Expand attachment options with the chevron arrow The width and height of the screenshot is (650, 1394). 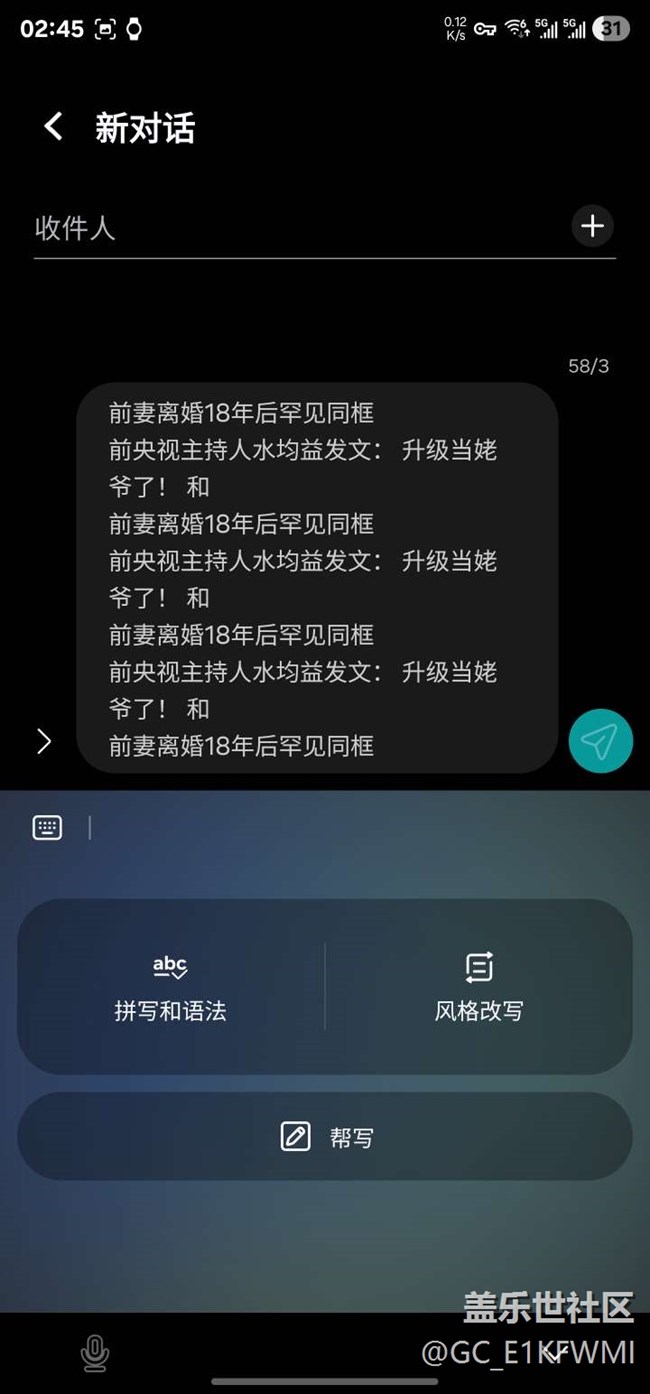(43, 741)
